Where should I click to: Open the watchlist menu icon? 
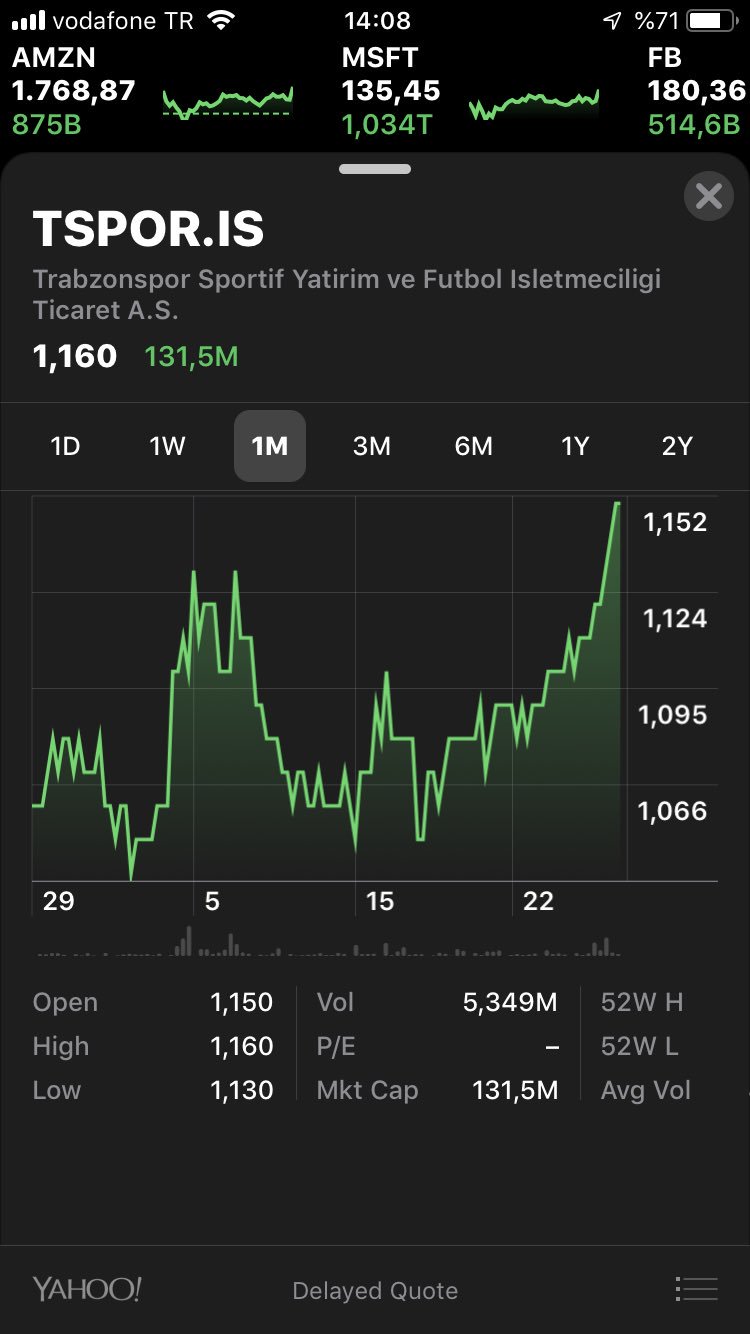click(x=696, y=1289)
